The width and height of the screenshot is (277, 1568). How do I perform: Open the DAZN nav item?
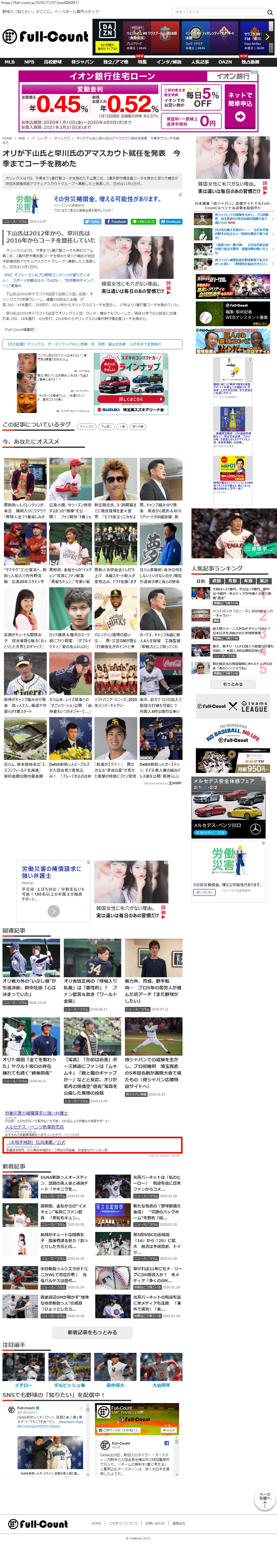(225, 62)
